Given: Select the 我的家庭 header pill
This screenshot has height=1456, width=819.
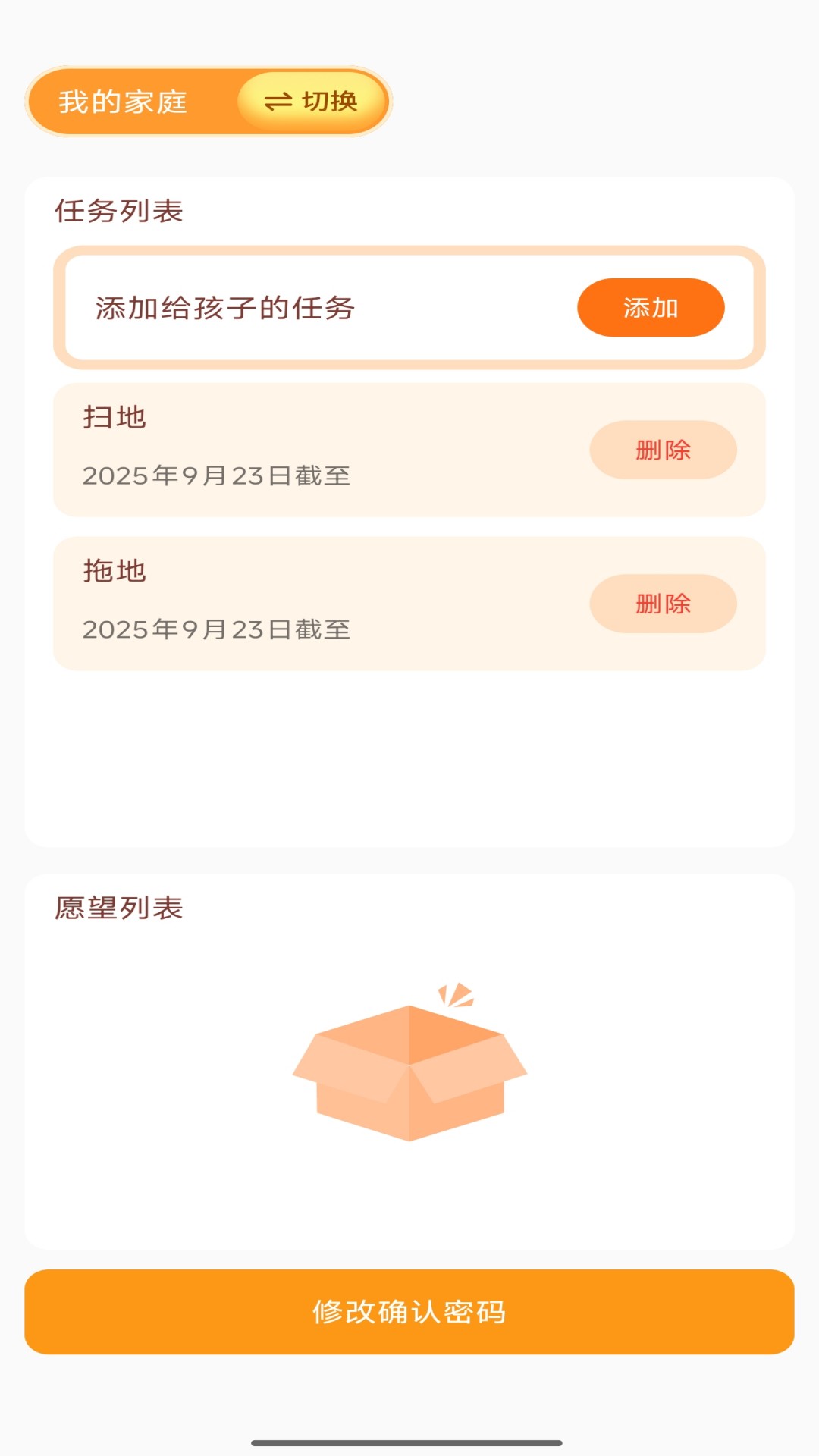Looking at the screenshot, I should point(125,99).
